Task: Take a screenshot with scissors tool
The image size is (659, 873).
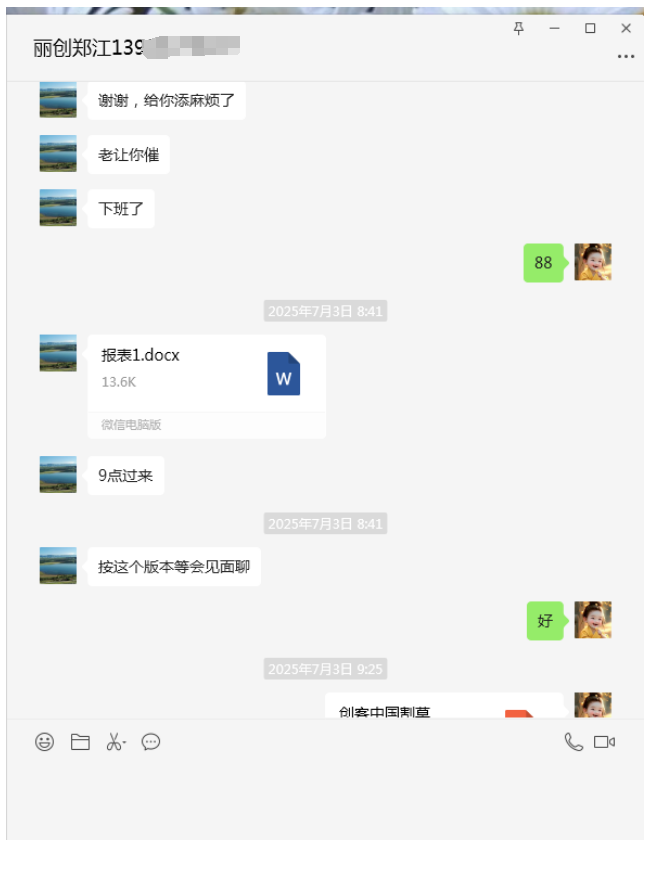Action: click(115, 742)
